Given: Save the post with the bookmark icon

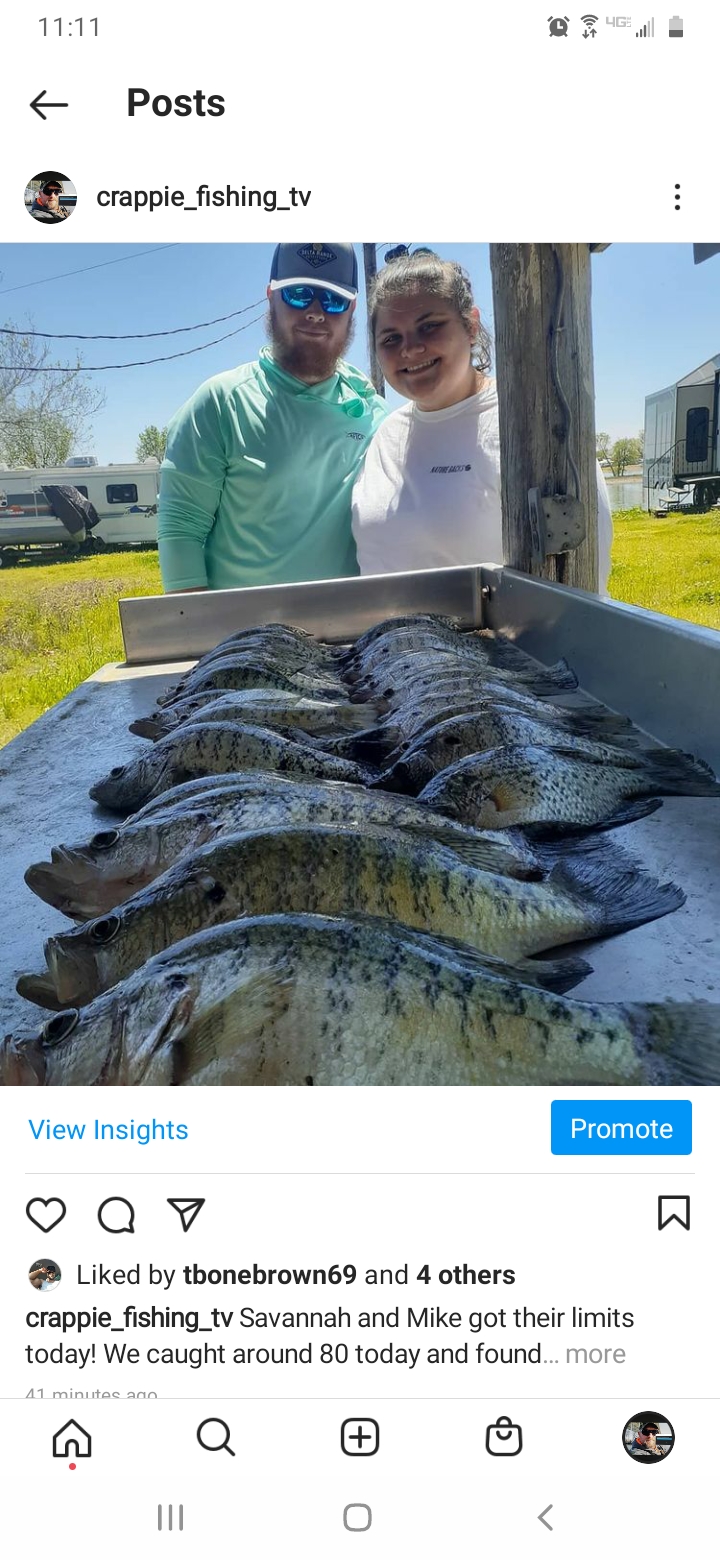Looking at the screenshot, I should tap(673, 1213).
